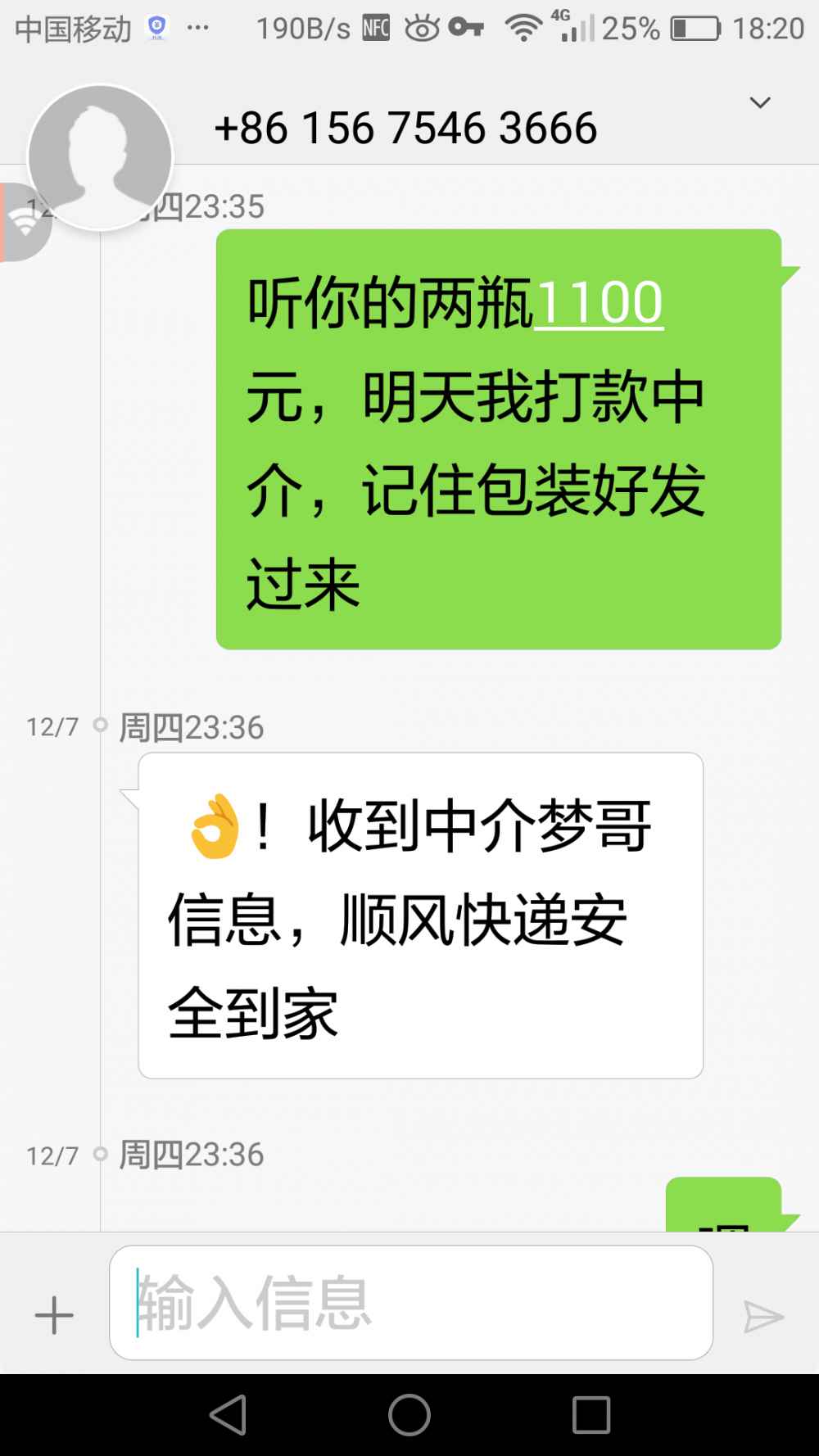Open the plus attachment menu
819x1456 pixels.
click(x=54, y=1316)
